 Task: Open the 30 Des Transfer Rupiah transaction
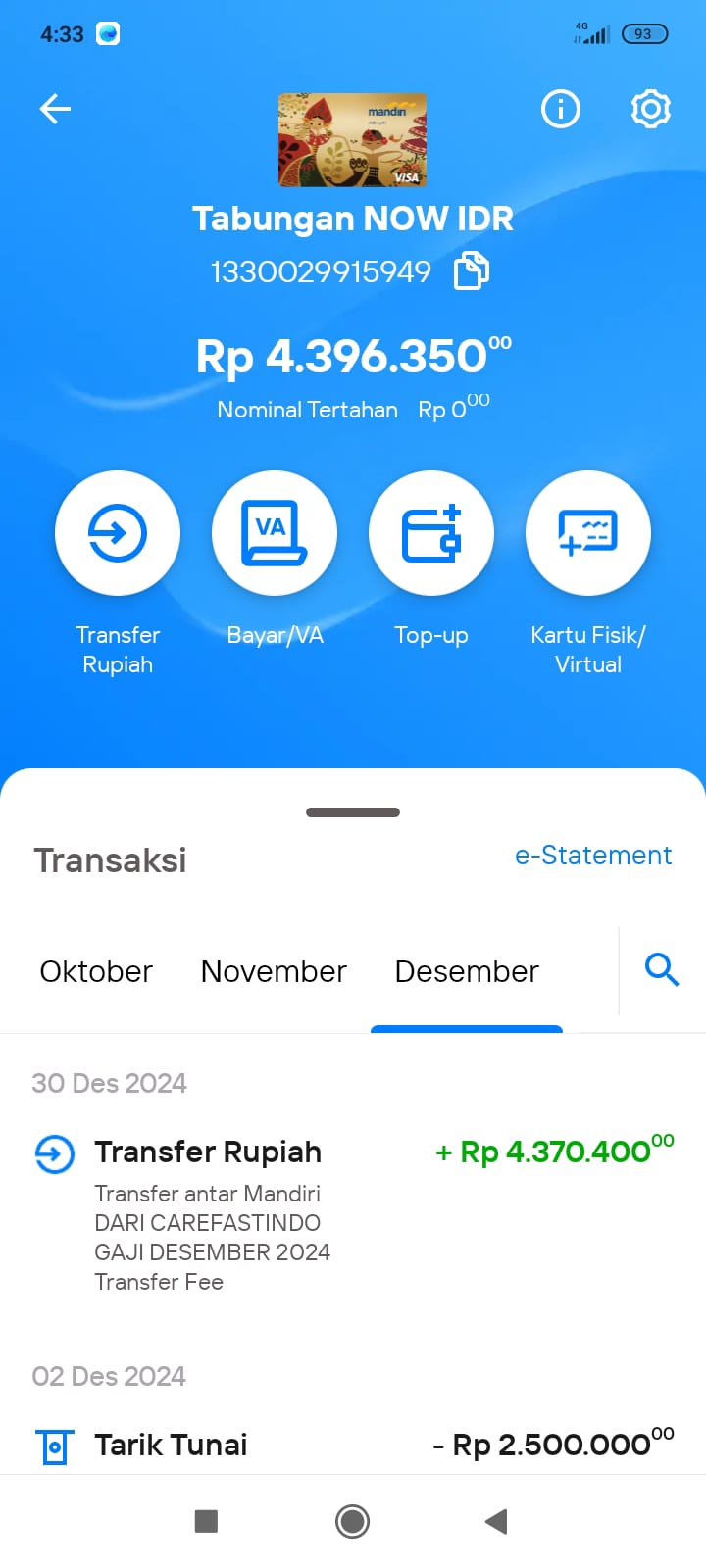(x=353, y=1215)
